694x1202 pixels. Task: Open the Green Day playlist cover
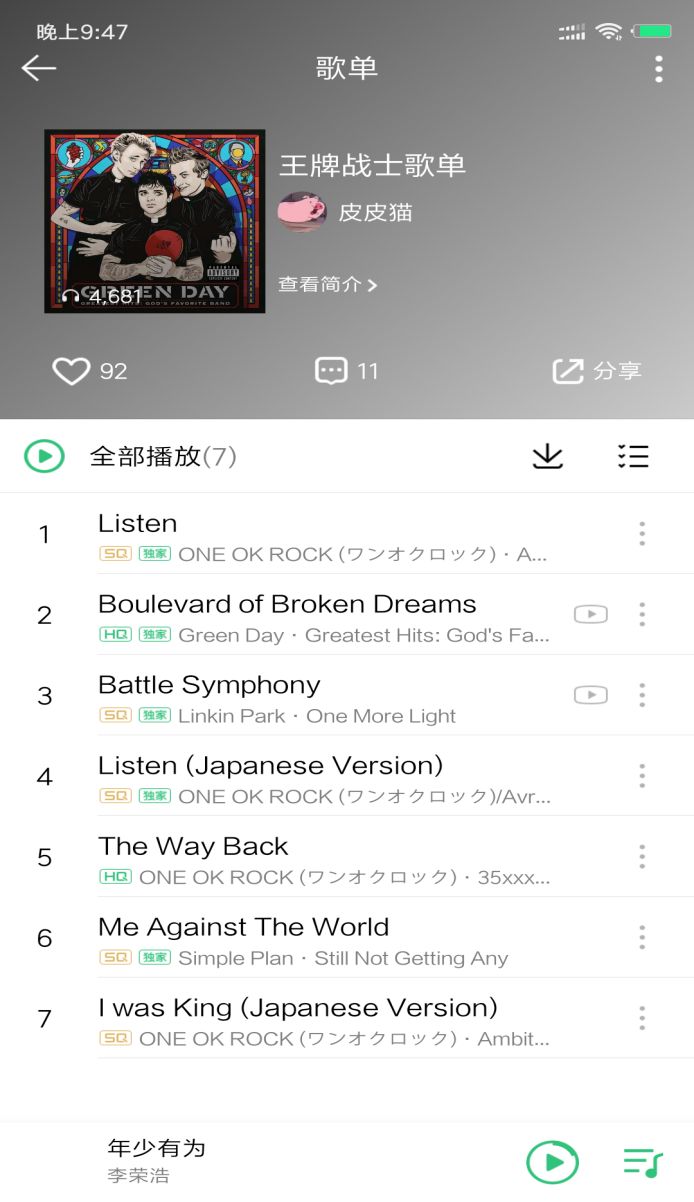155,221
